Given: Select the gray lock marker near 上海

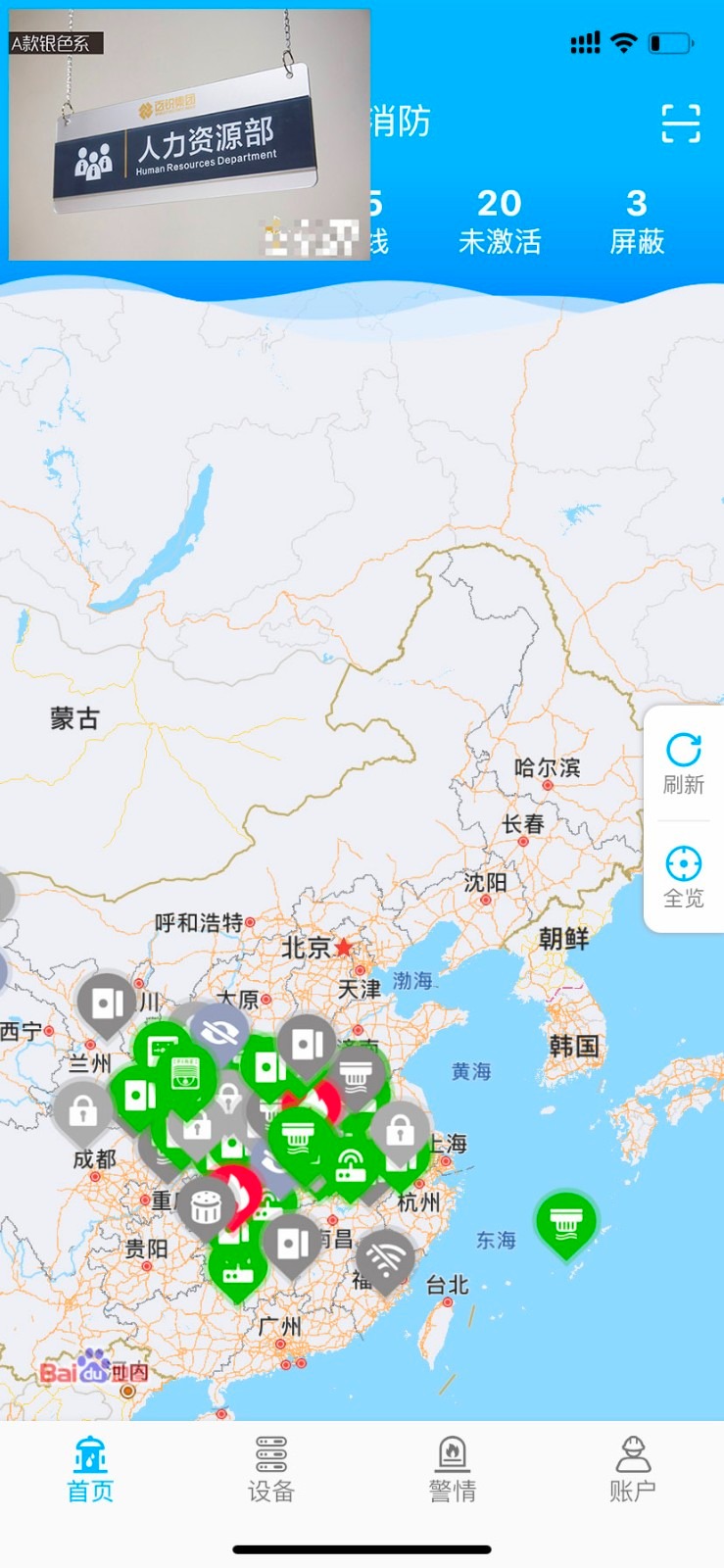Looking at the screenshot, I should [400, 1131].
